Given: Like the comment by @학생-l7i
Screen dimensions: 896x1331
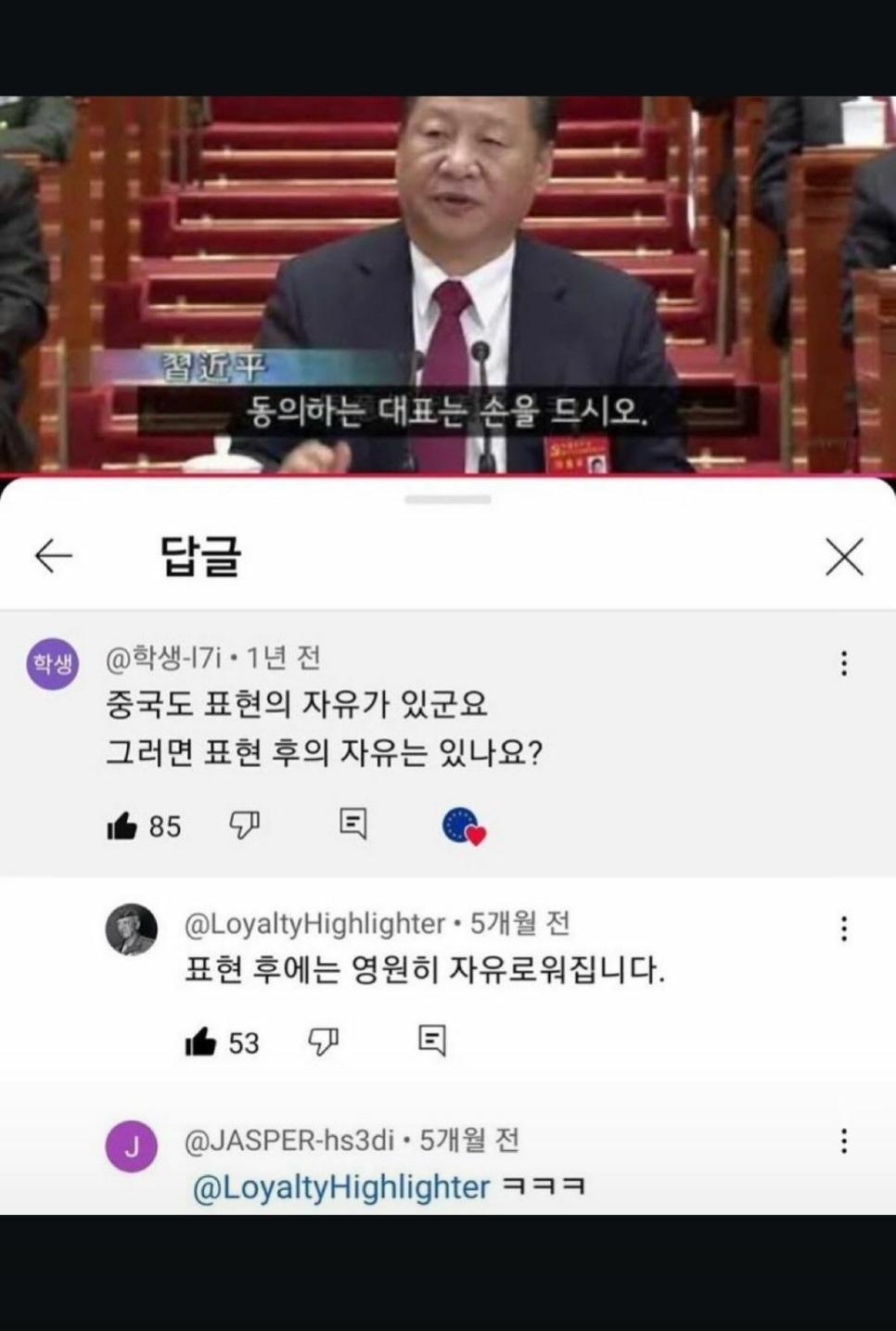Looking at the screenshot, I should click(122, 825).
